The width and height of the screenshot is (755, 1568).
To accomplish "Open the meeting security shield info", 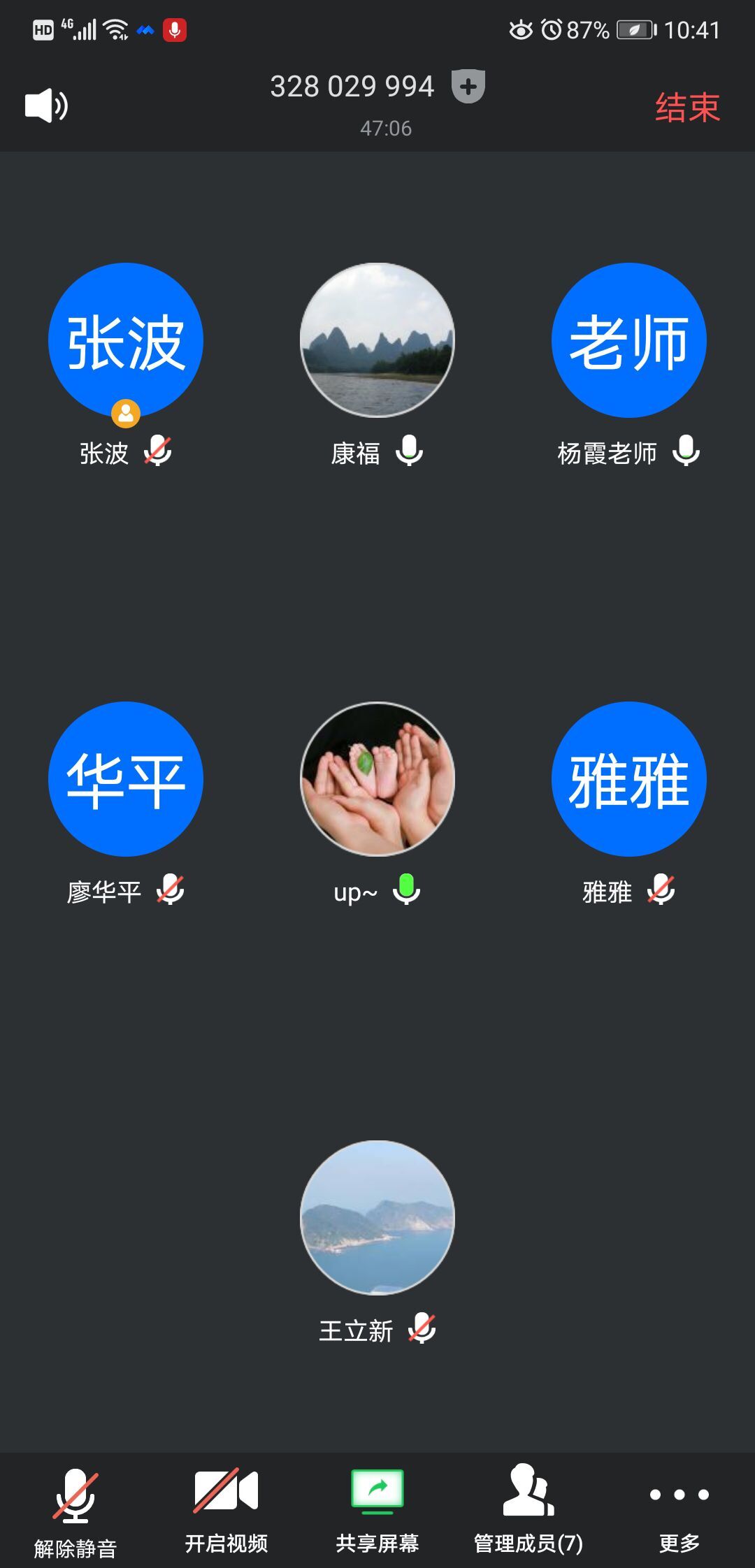I will [468, 87].
